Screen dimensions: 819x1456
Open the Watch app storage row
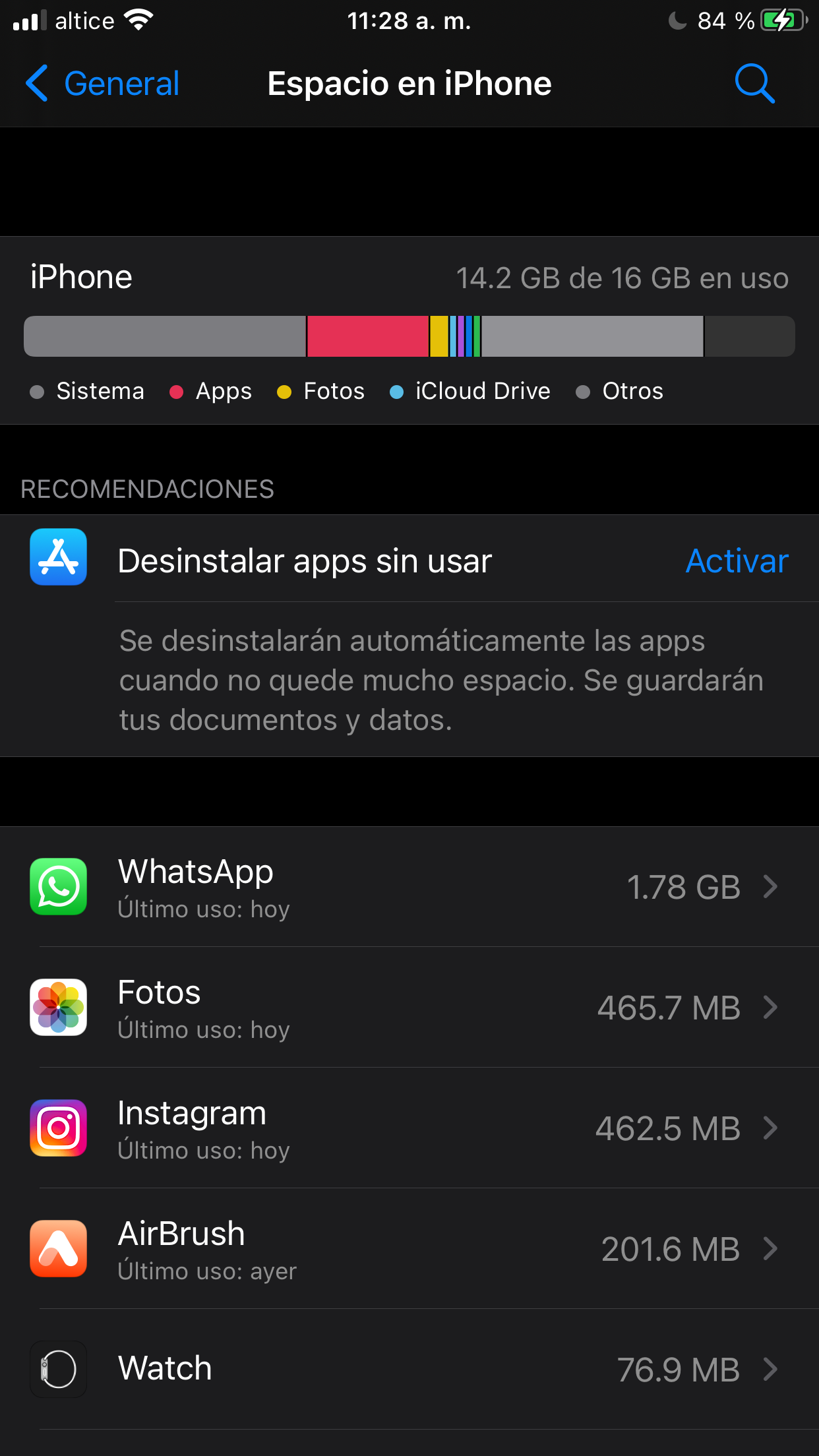409,1369
